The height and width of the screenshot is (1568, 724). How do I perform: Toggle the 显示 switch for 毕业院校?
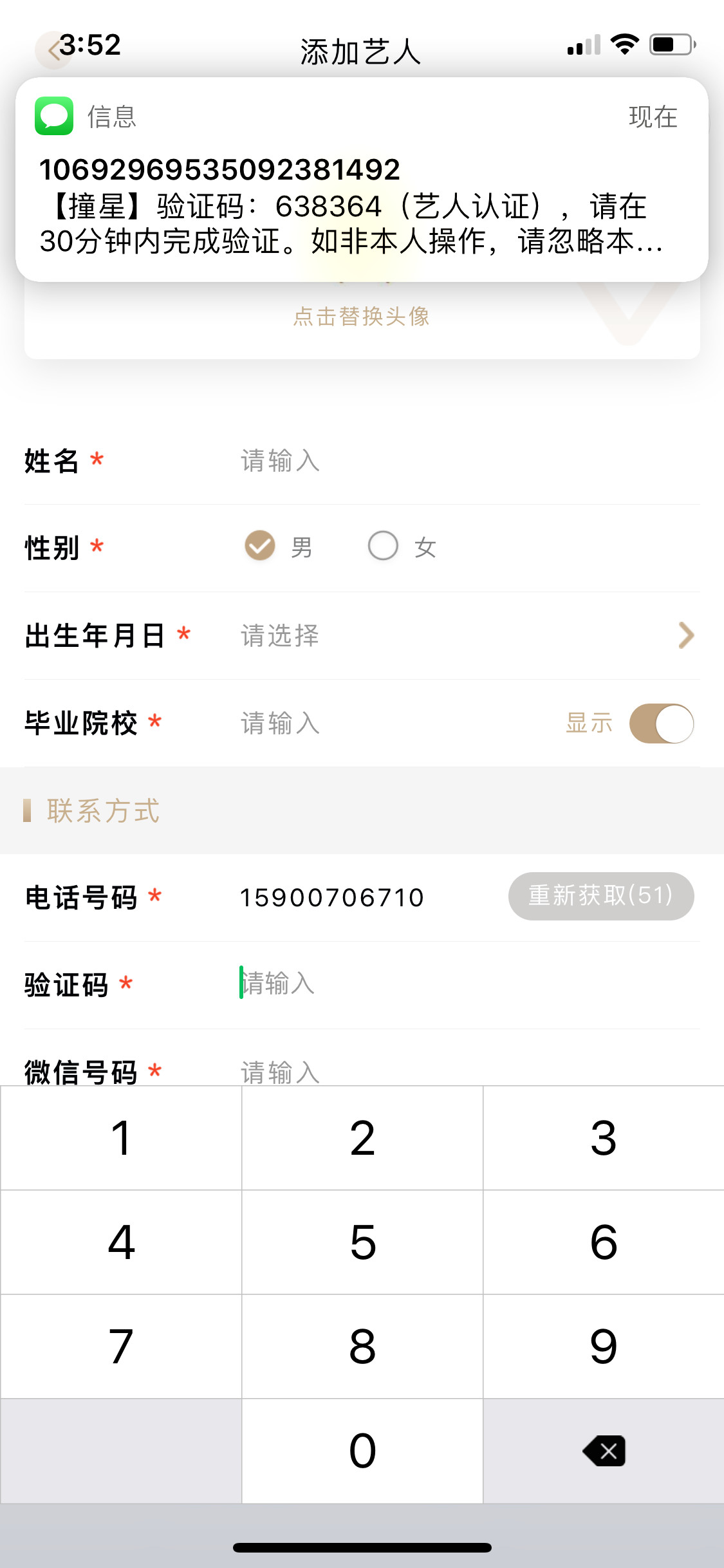[662, 723]
